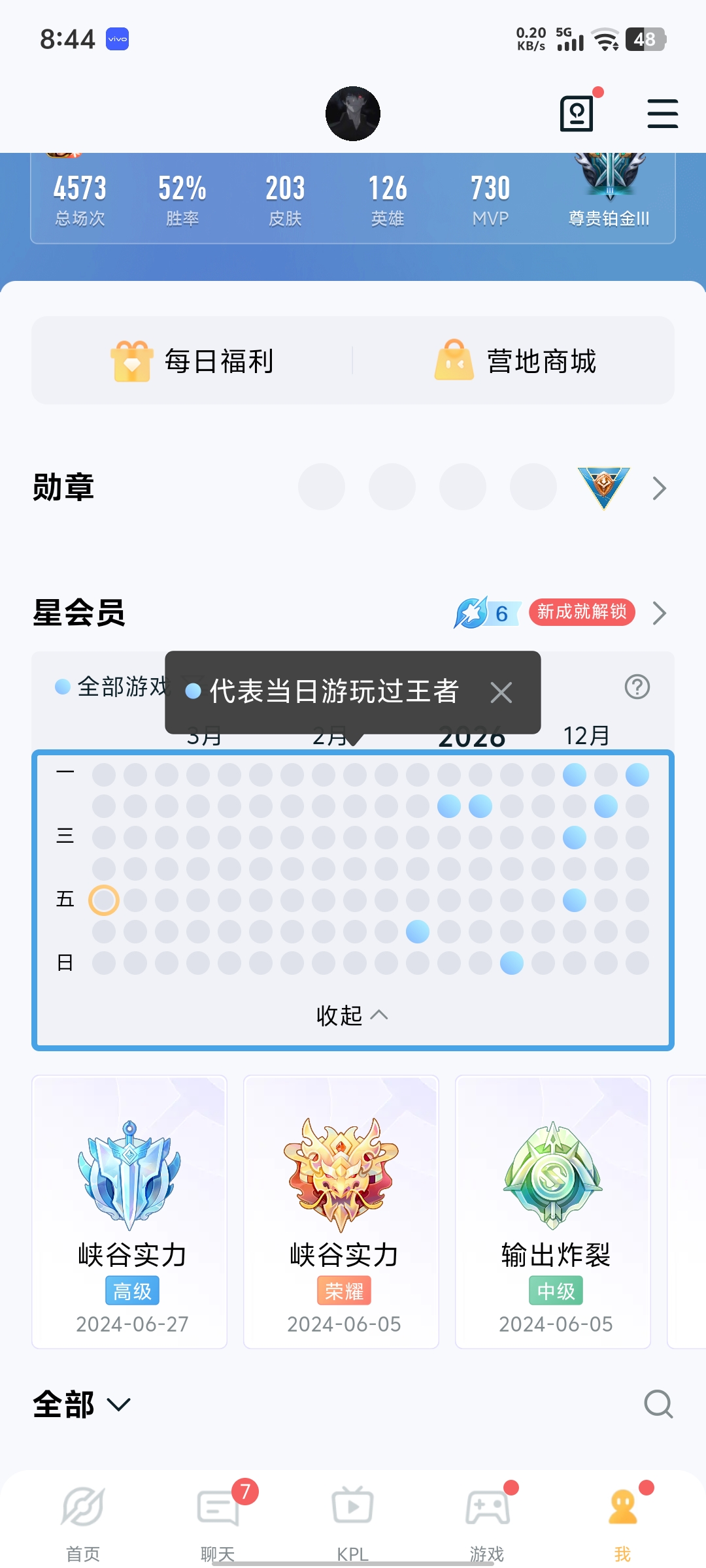The height and width of the screenshot is (1568, 706).
Task: Open the profile avatar at top
Action: 353,114
